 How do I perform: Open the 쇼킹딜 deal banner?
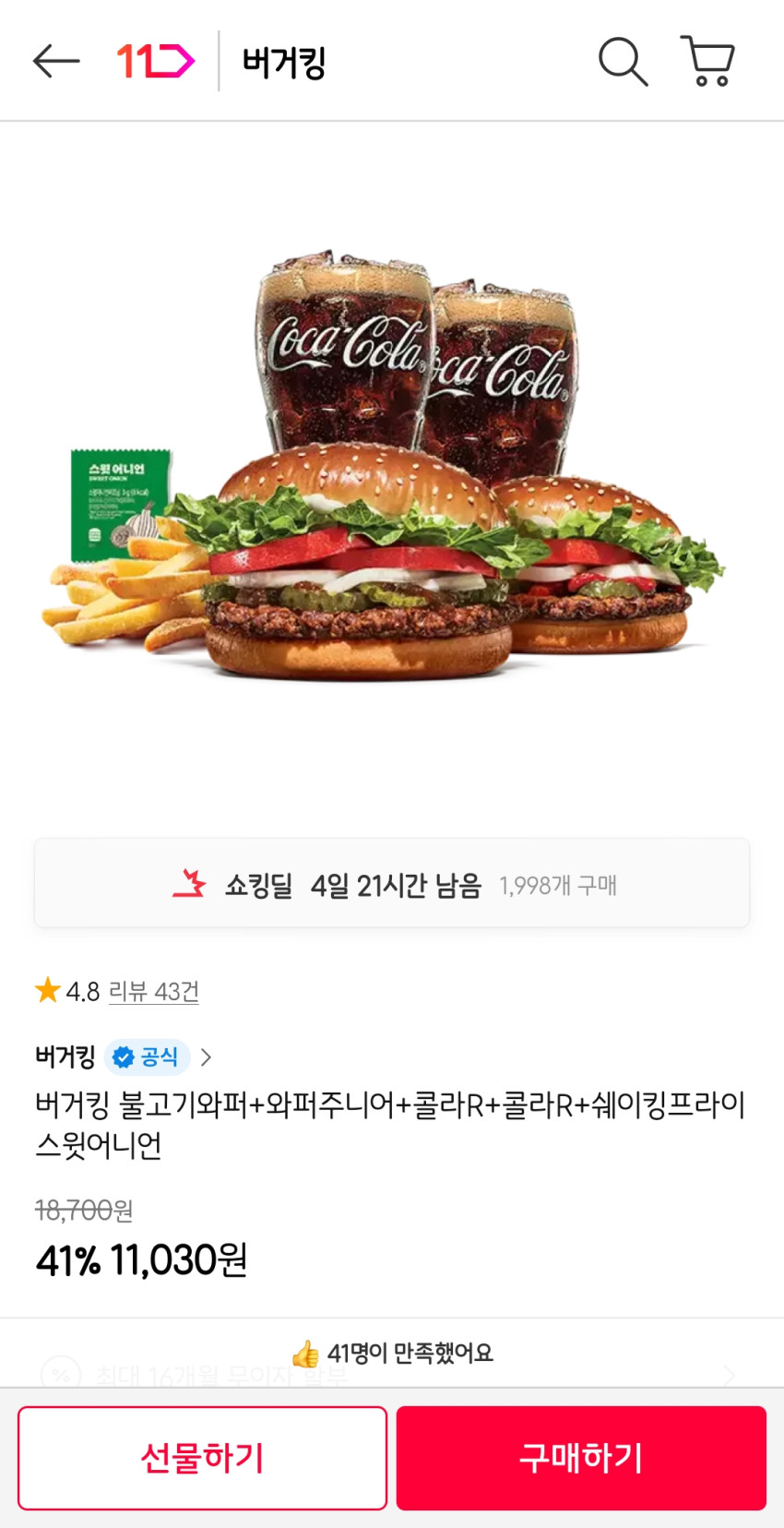pos(392,884)
